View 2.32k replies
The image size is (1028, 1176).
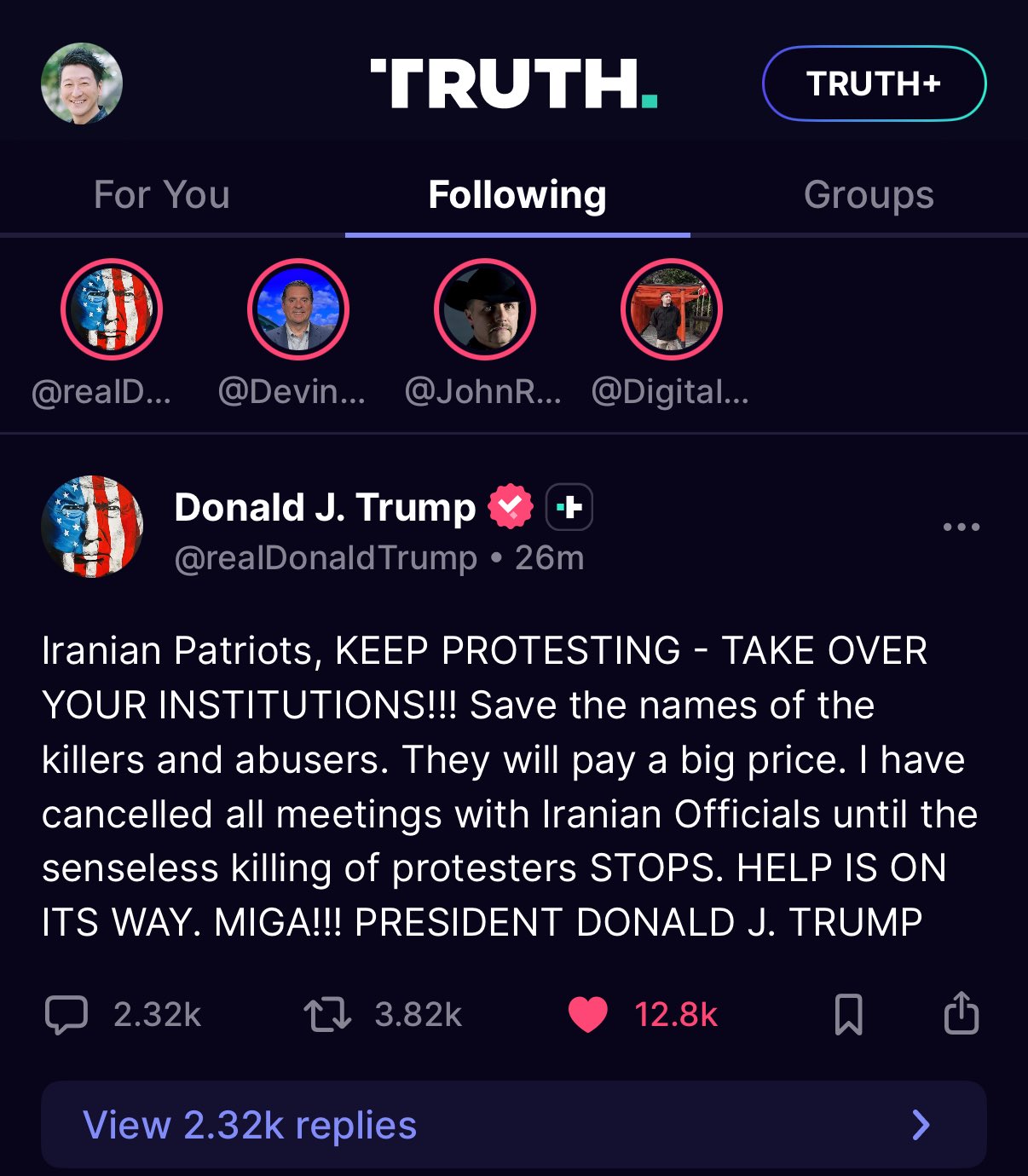click(513, 1125)
